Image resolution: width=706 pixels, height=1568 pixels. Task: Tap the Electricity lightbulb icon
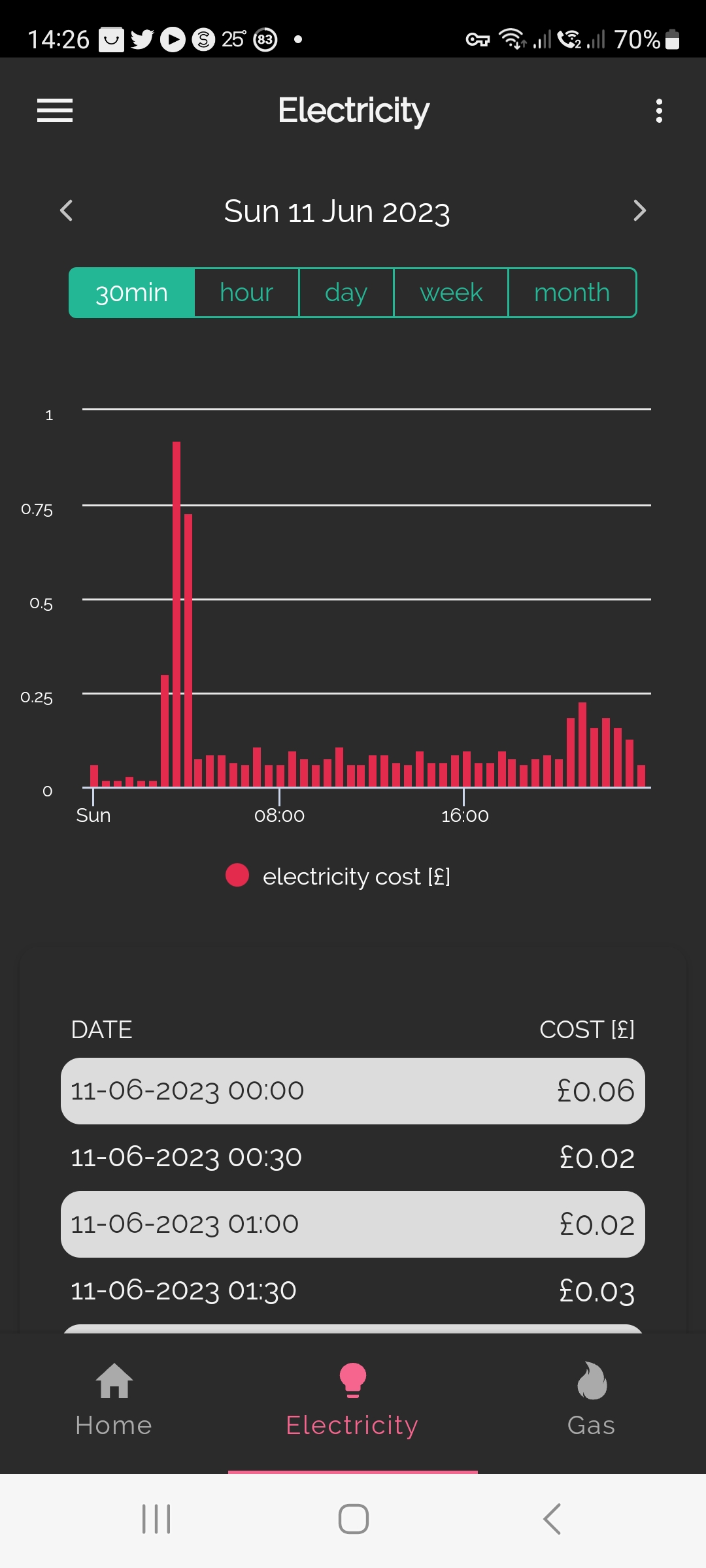[x=352, y=1379]
